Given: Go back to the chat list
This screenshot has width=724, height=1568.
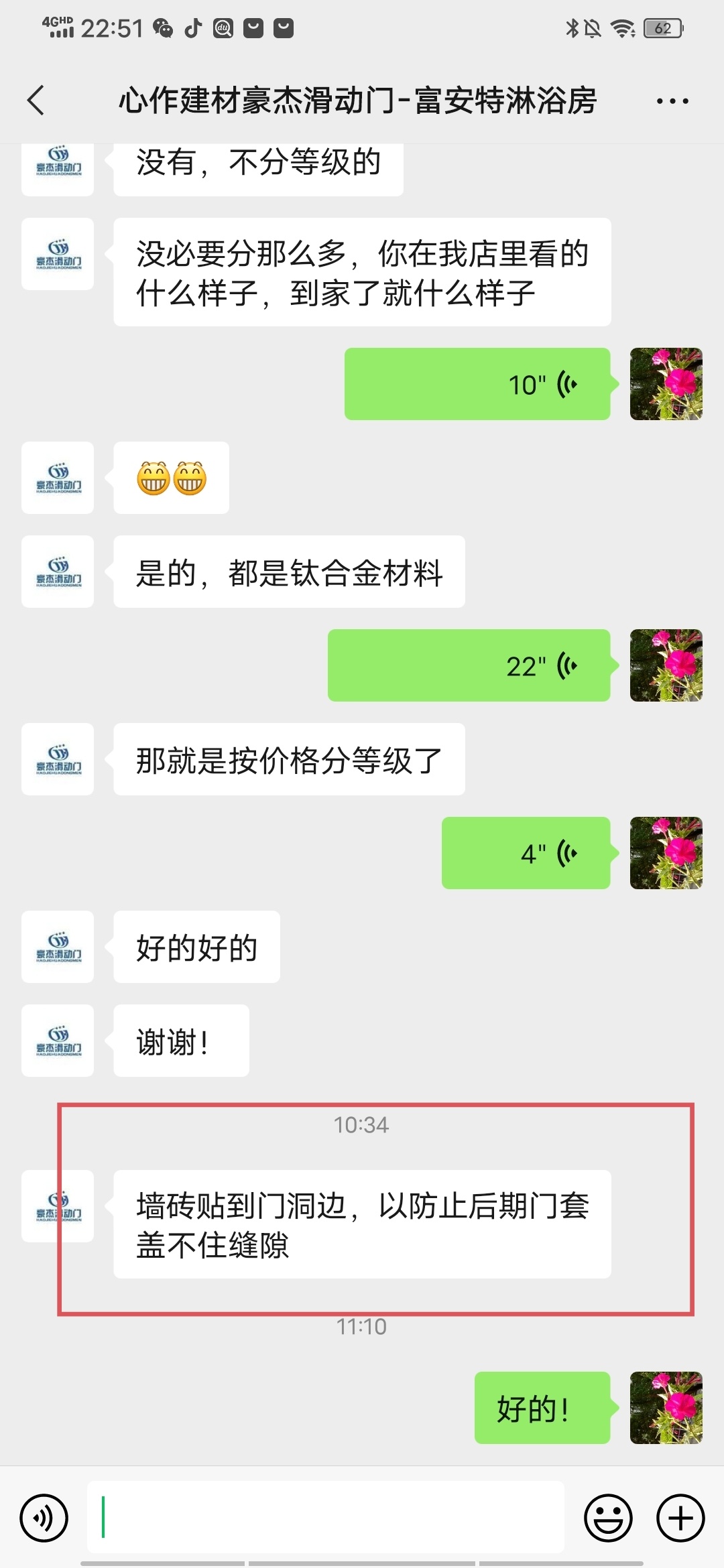Looking at the screenshot, I should 36,101.
